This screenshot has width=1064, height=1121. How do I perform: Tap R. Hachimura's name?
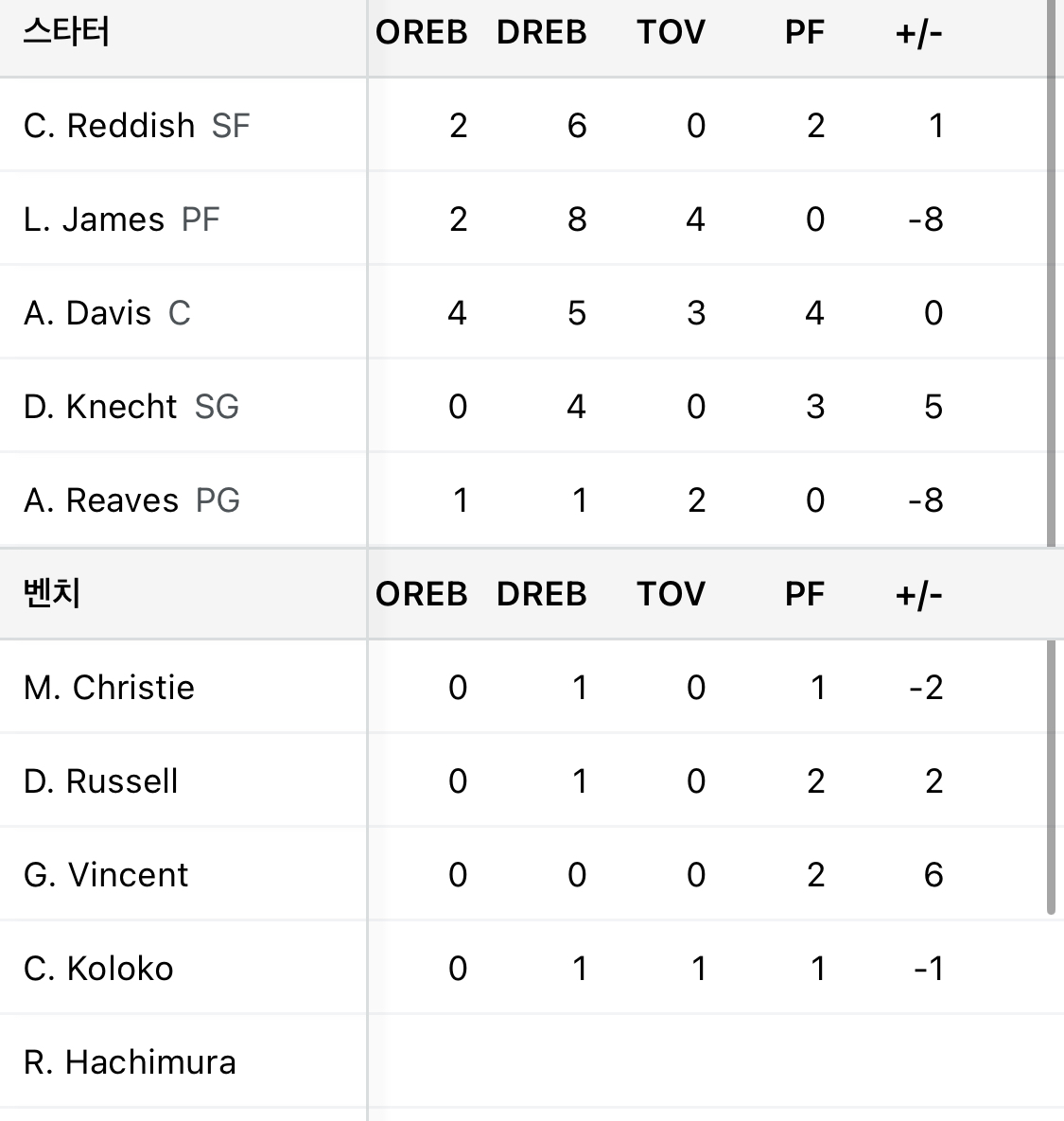click(x=130, y=1062)
